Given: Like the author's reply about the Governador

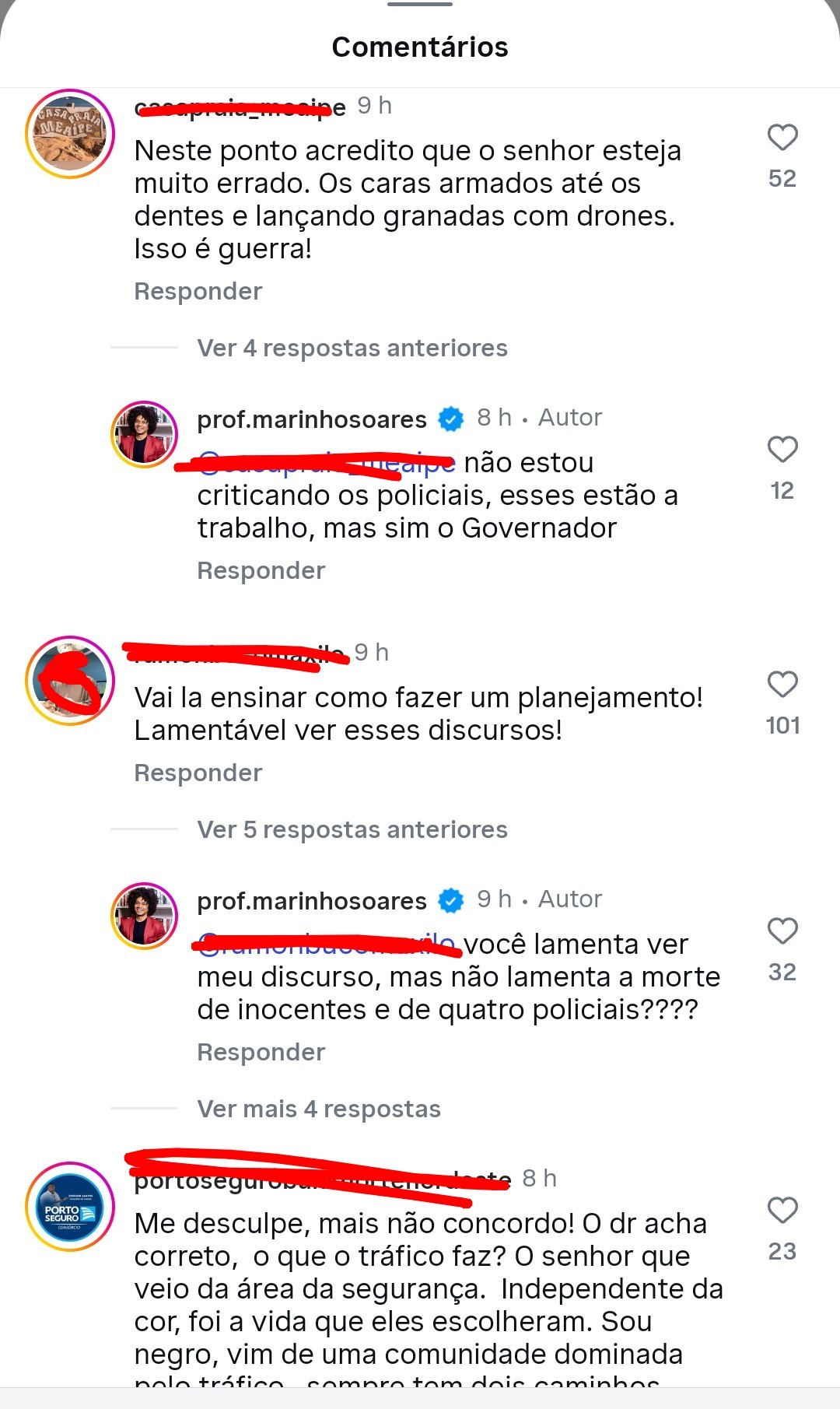Looking at the screenshot, I should pyautogui.click(x=782, y=450).
